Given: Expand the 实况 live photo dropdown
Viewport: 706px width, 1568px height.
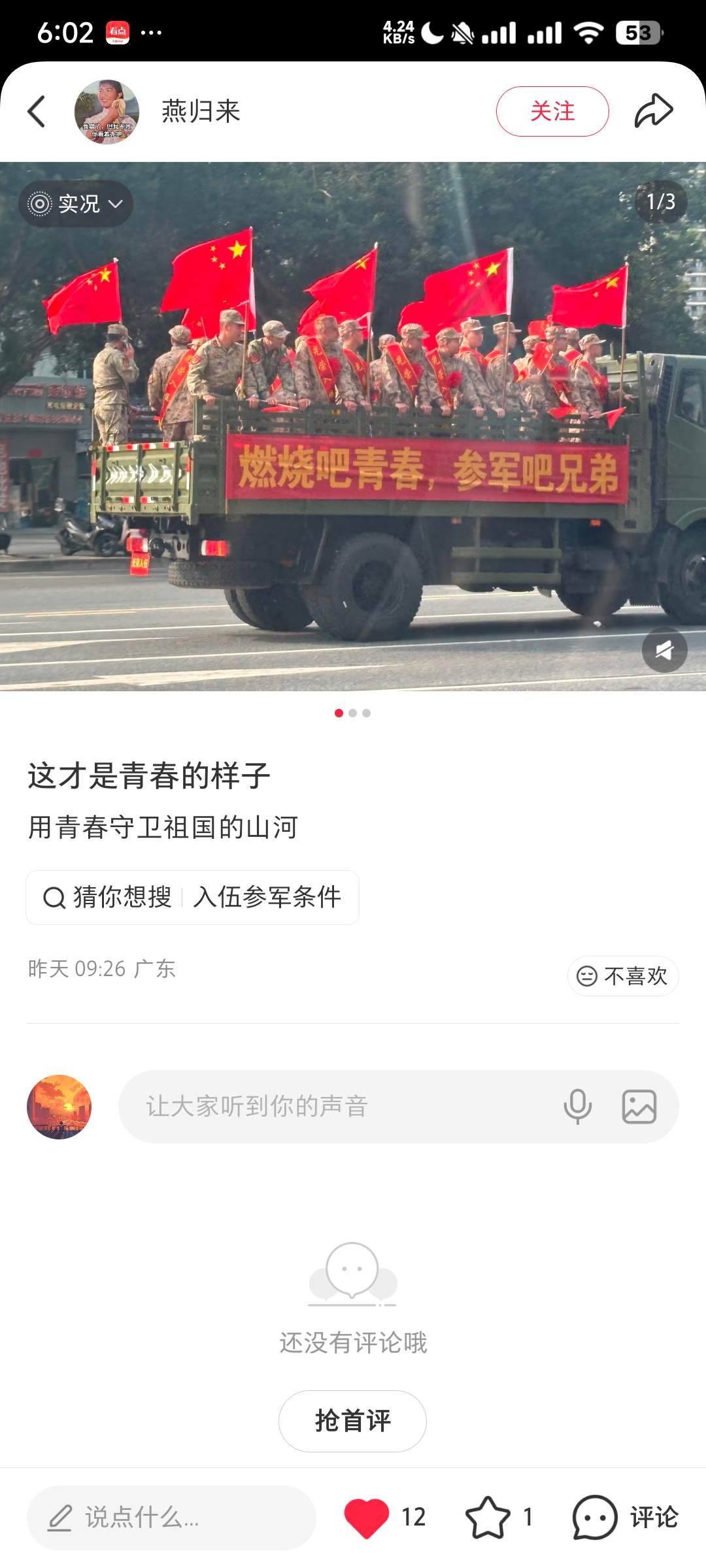Looking at the screenshot, I should coord(76,204).
